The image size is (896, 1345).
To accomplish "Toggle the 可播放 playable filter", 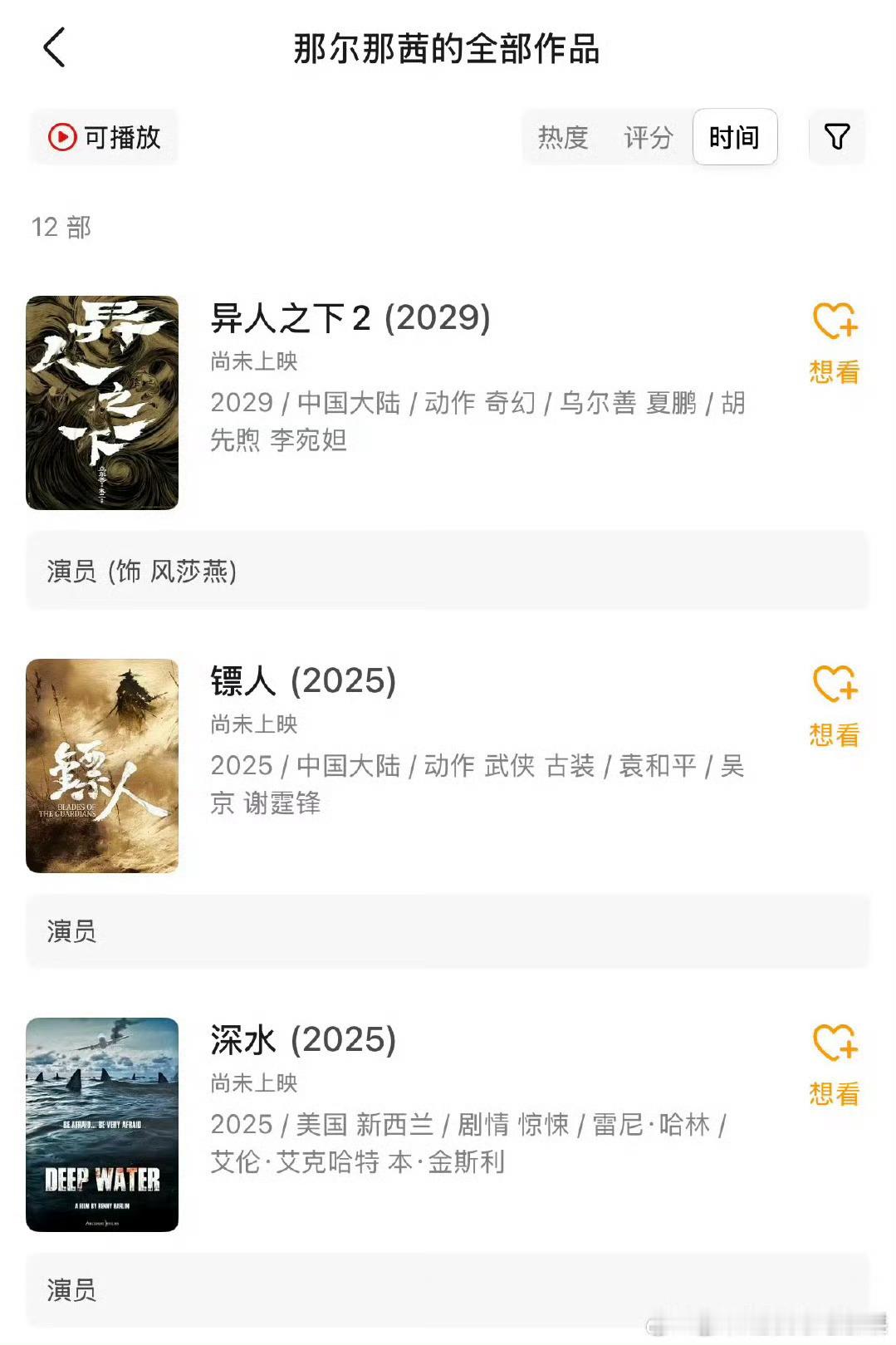I will click(105, 137).
